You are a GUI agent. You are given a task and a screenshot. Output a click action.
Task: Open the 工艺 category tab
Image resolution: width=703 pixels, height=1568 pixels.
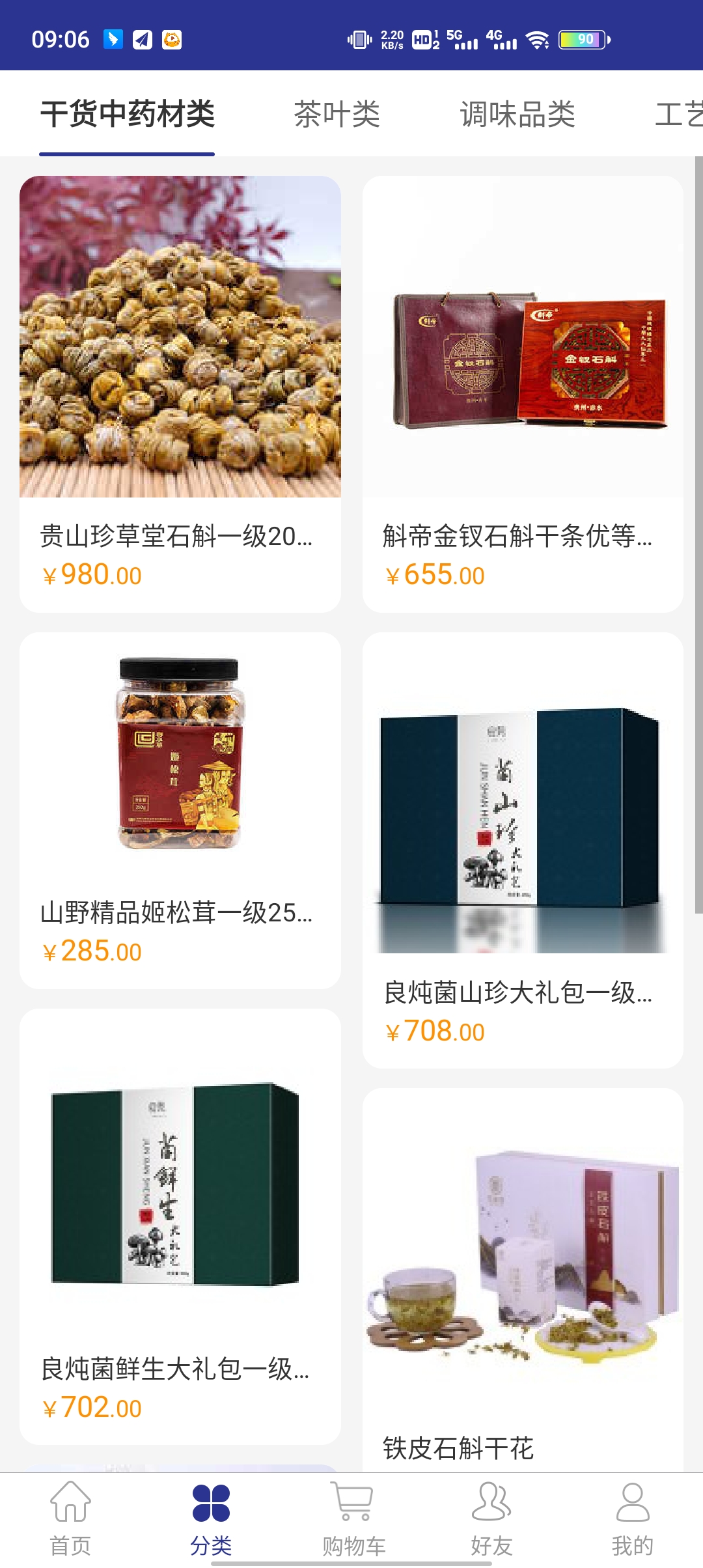[678, 114]
